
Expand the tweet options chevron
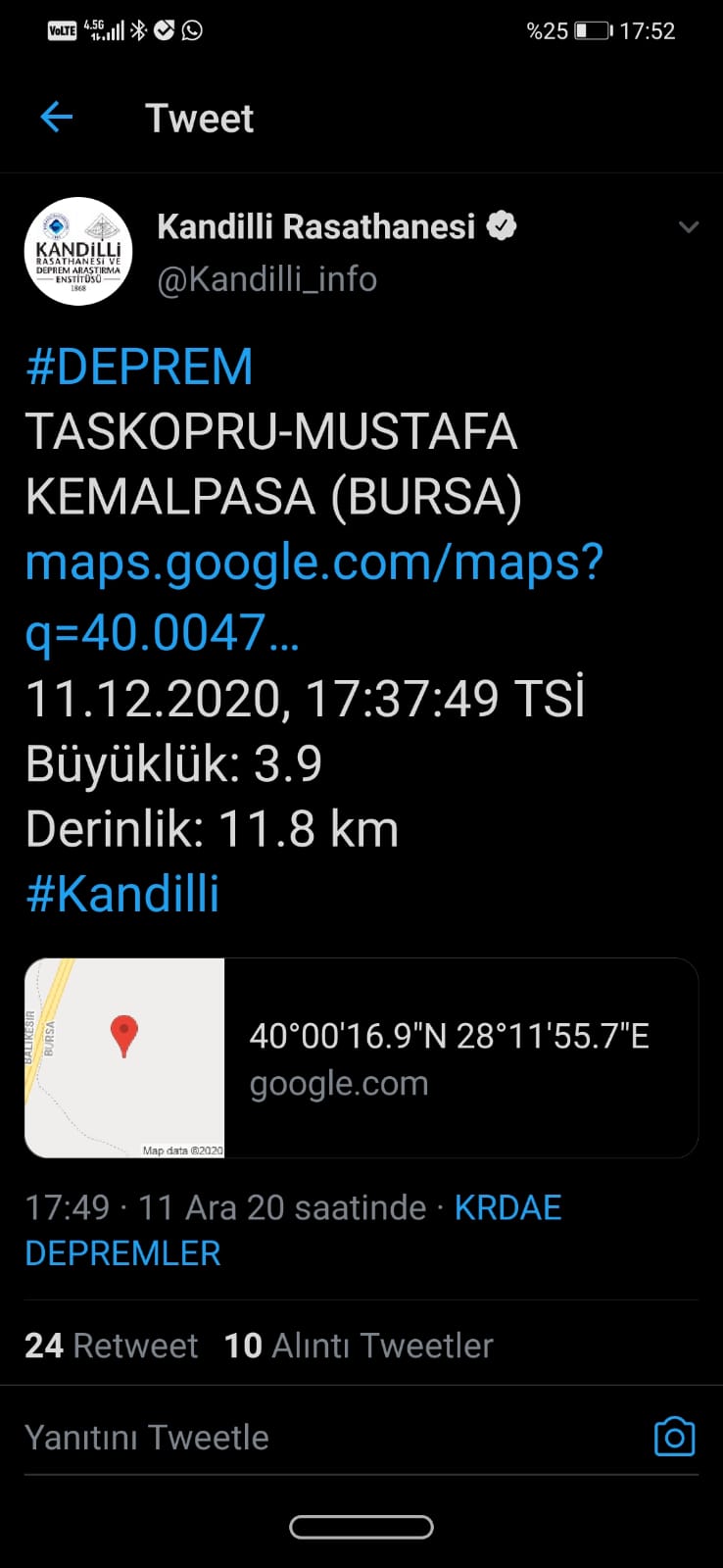[x=688, y=227]
